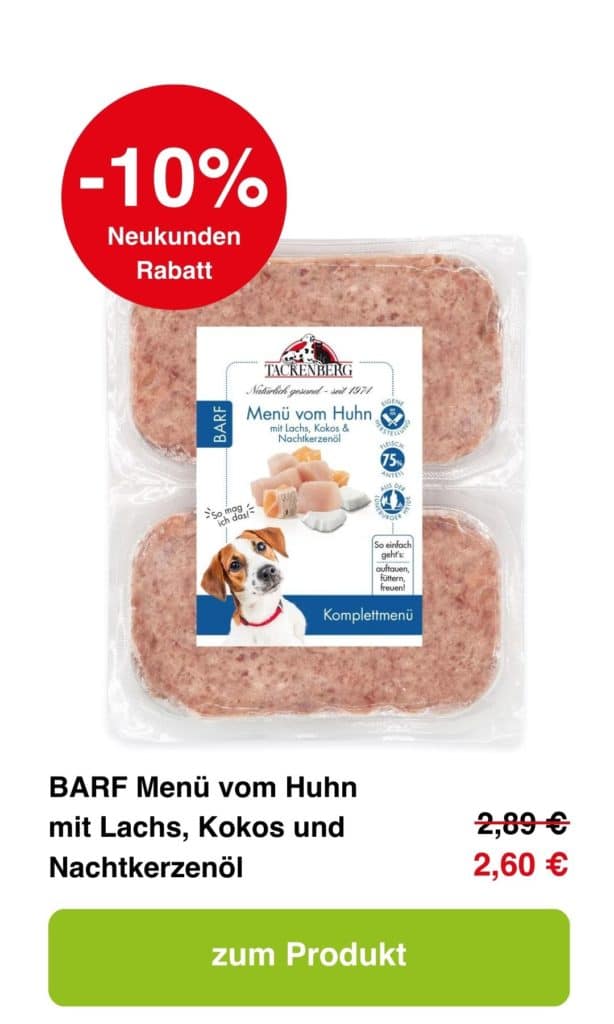The height and width of the screenshot is (1024, 614).
Task: Tap the green zum Produkt button
Action: pos(308,955)
